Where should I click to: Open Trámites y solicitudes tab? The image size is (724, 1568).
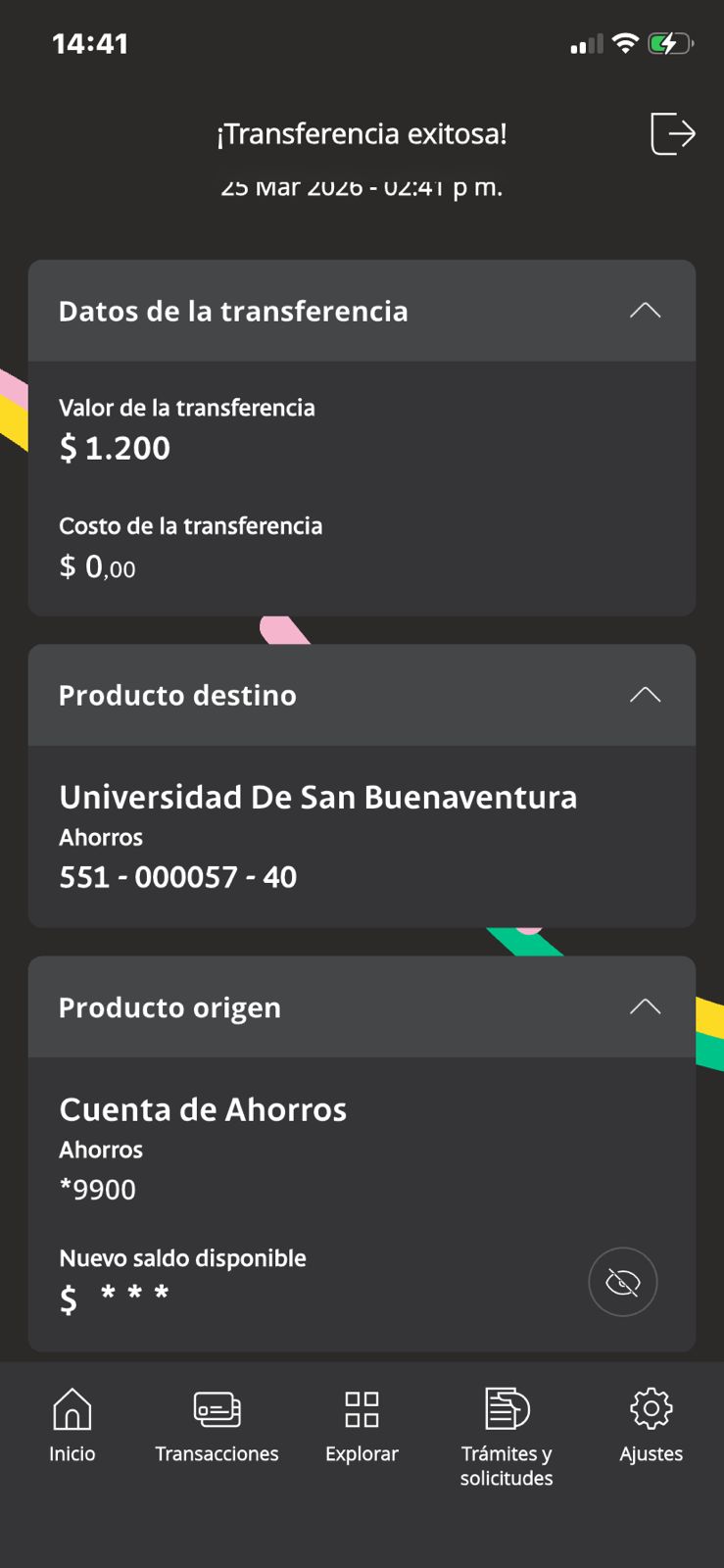(x=507, y=1438)
